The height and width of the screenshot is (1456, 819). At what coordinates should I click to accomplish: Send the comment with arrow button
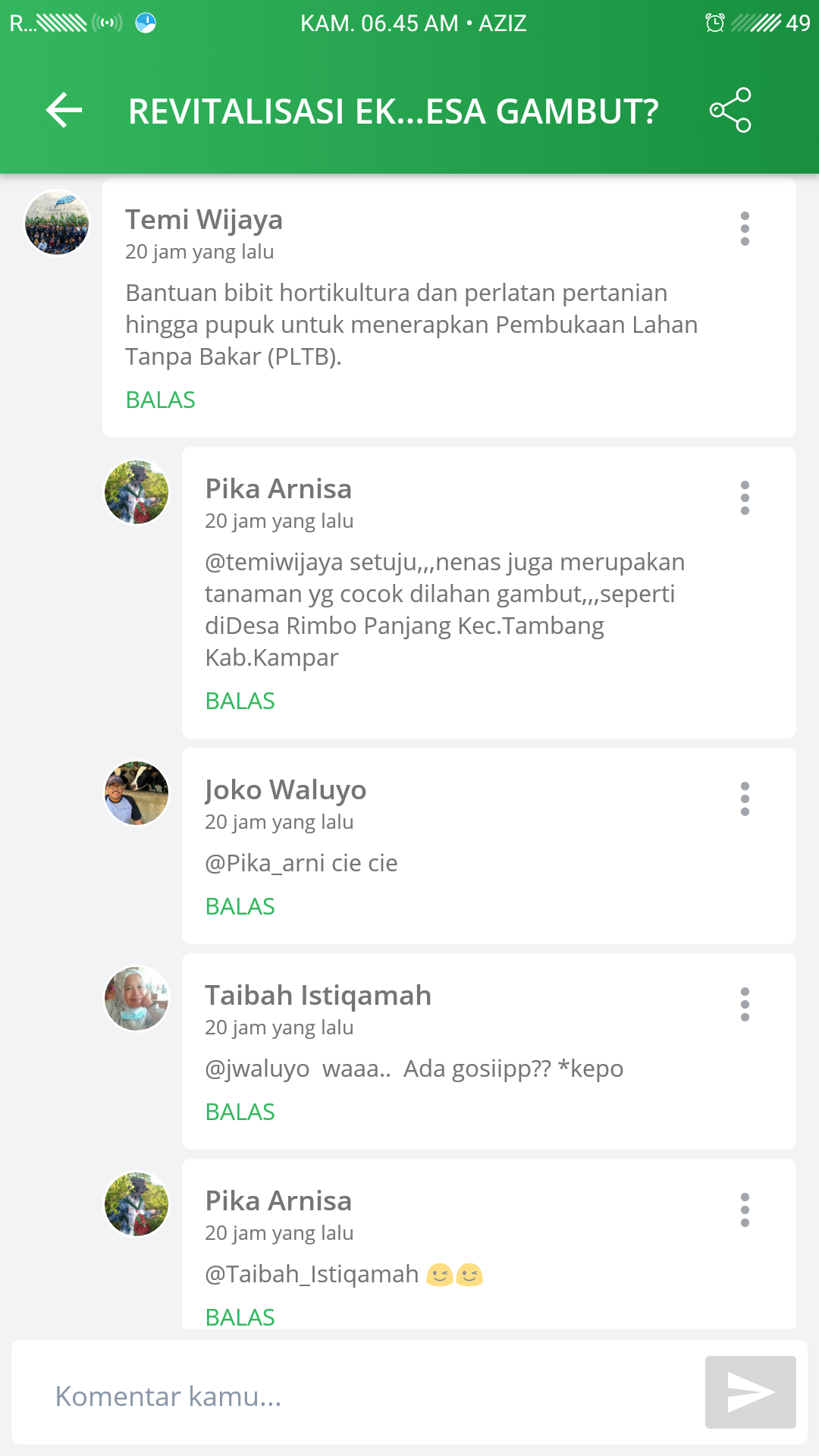pyautogui.click(x=750, y=1392)
